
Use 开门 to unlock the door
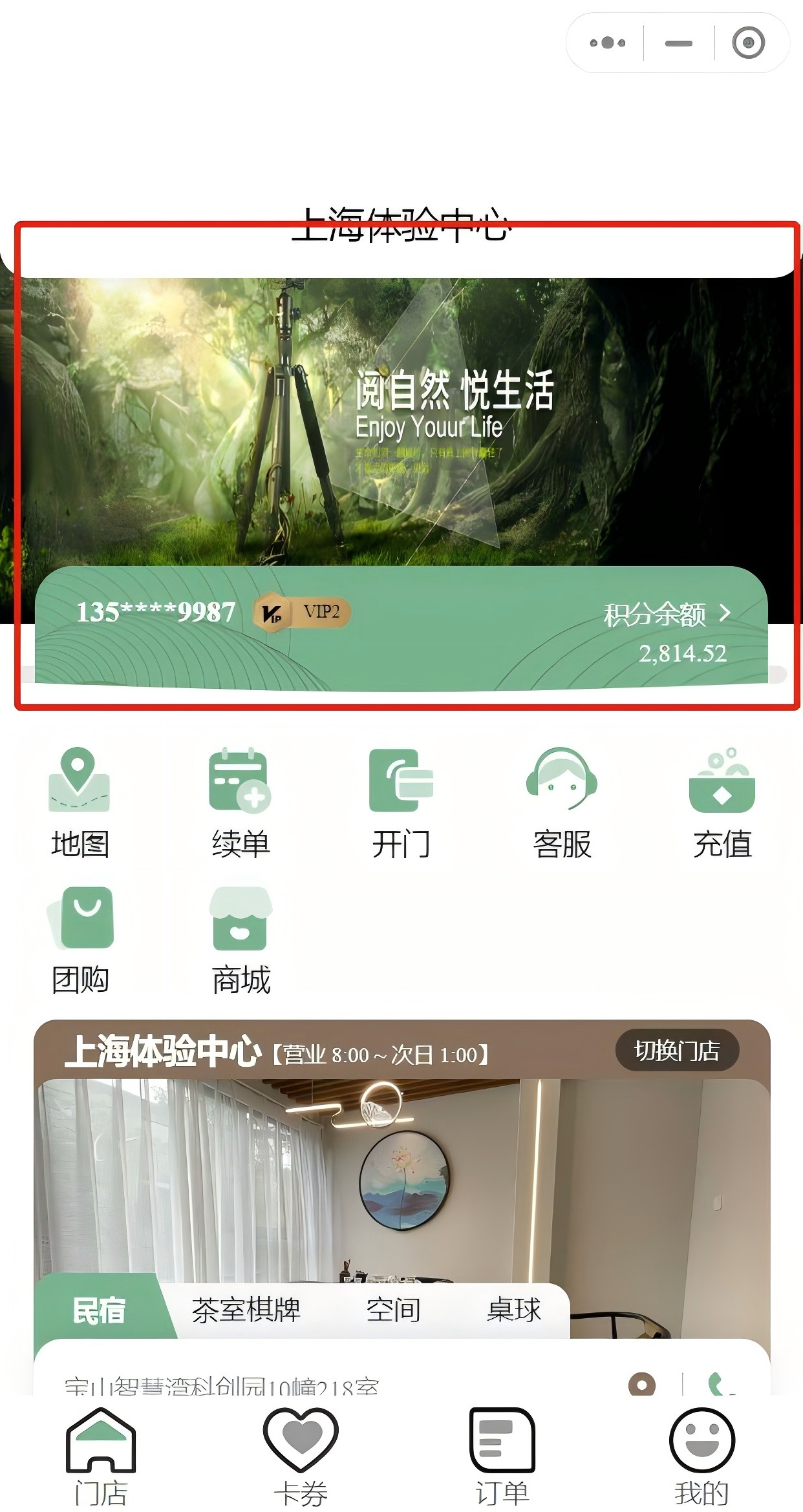(x=401, y=803)
